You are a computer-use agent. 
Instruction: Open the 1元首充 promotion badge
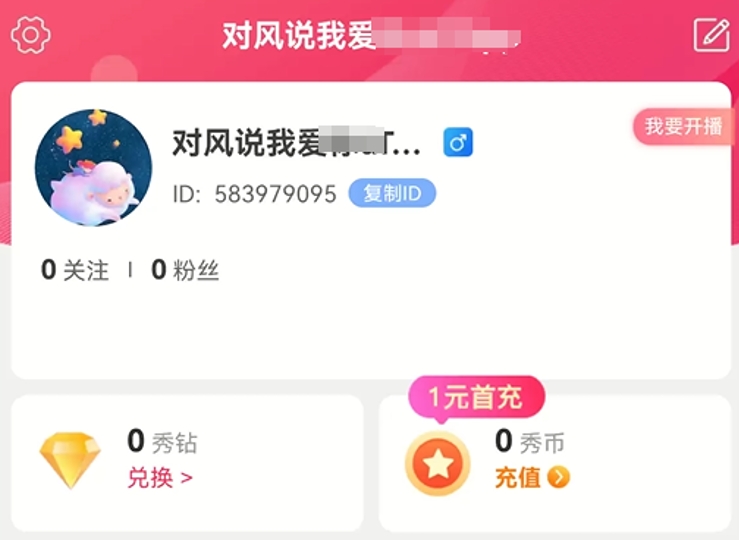coord(476,397)
